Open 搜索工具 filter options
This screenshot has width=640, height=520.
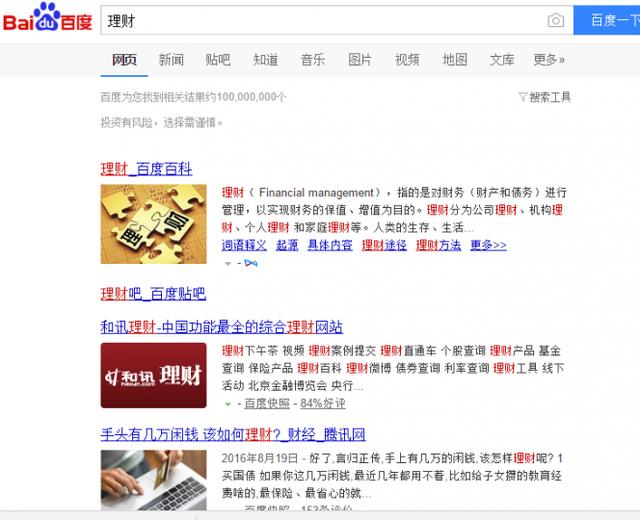click(x=545, y=97)
